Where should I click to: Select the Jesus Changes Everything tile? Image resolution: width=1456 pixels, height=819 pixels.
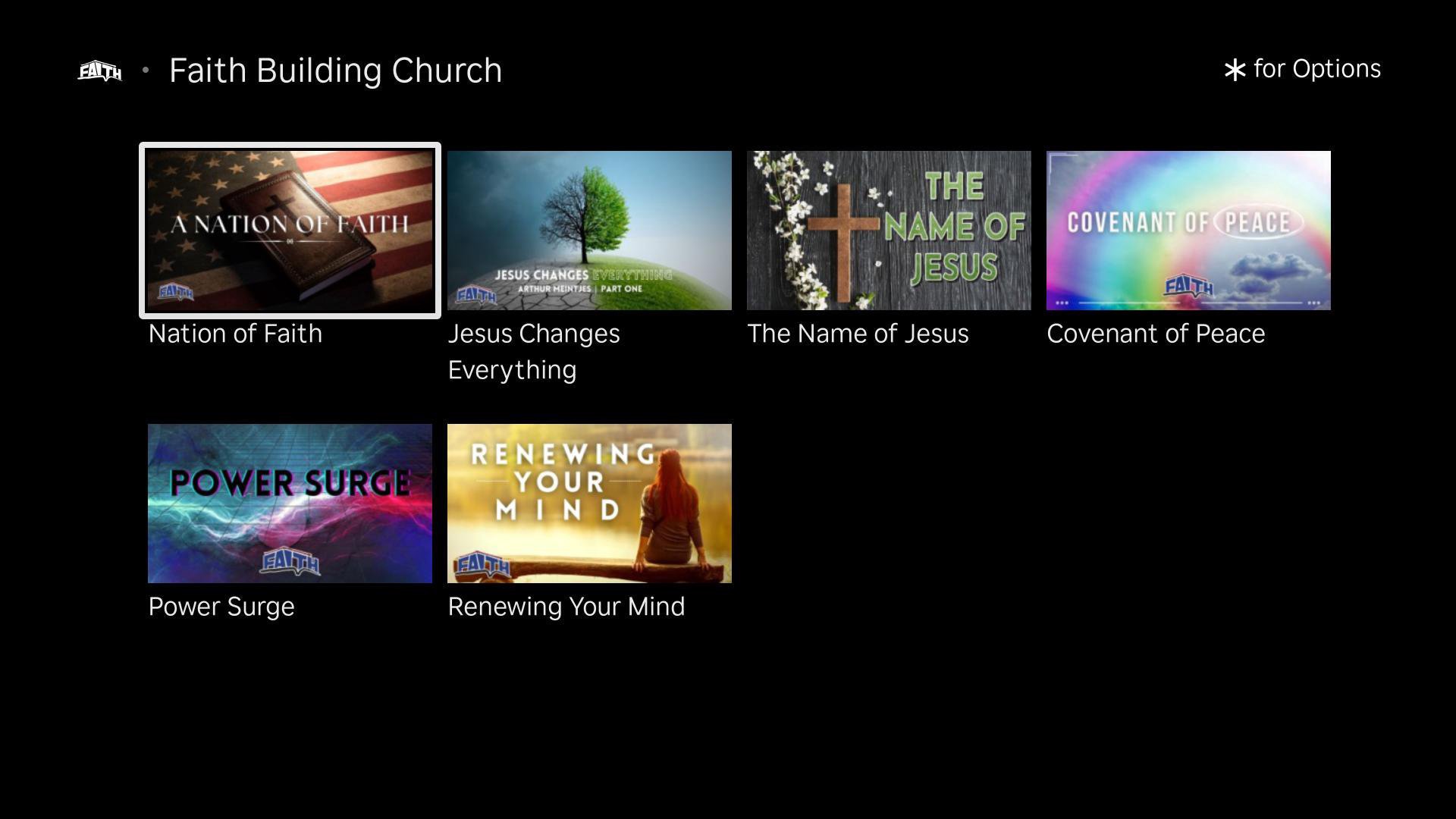pyautogui.click(x=589, y=231)
